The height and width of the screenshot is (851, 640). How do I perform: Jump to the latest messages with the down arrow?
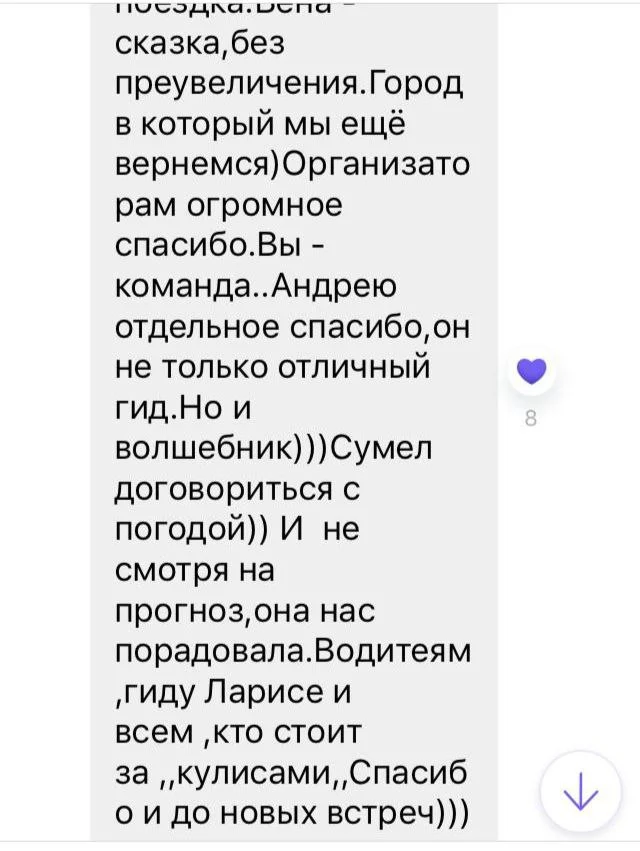580,793
